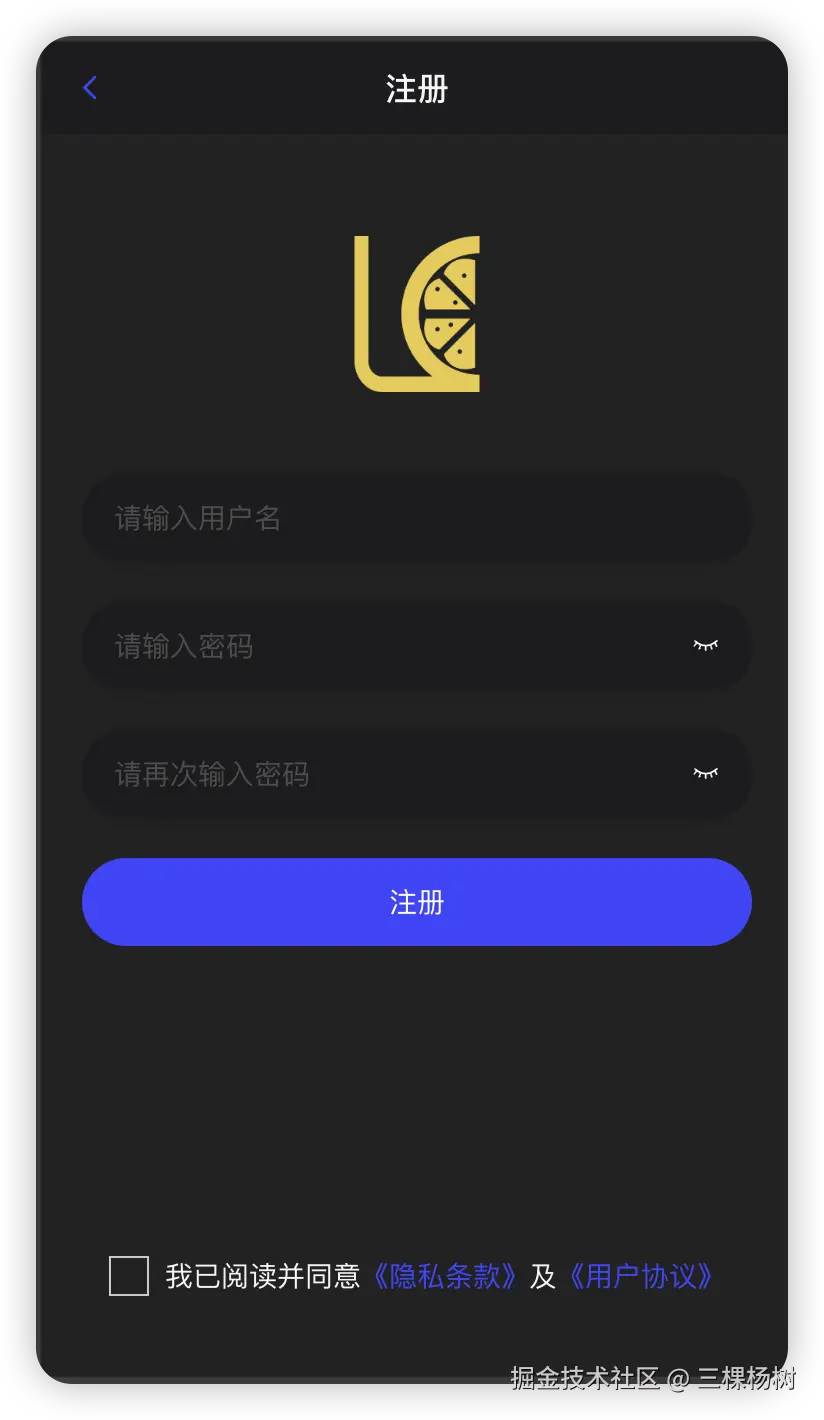Screen dimensions: 824x1420
Task: Open the 用户协议 user agreement link
Action: [x=643, y=1276]
